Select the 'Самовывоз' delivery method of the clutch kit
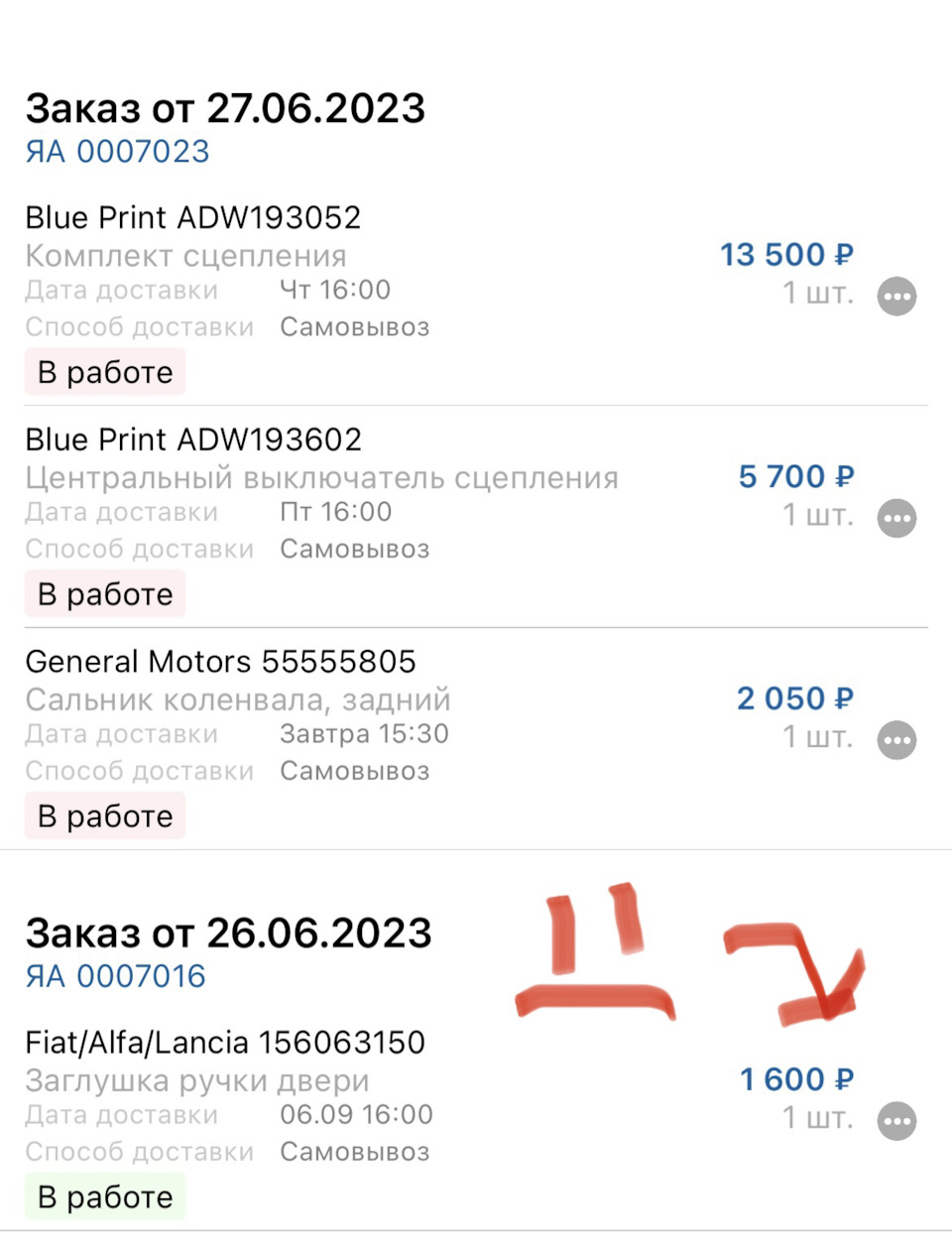This screenshot has width=952, height=1255. coord(355,326)
